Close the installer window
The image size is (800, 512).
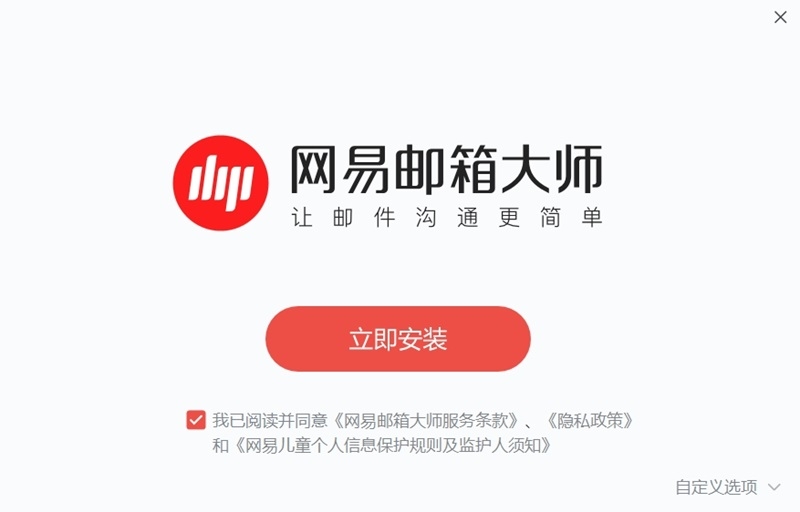780,17
